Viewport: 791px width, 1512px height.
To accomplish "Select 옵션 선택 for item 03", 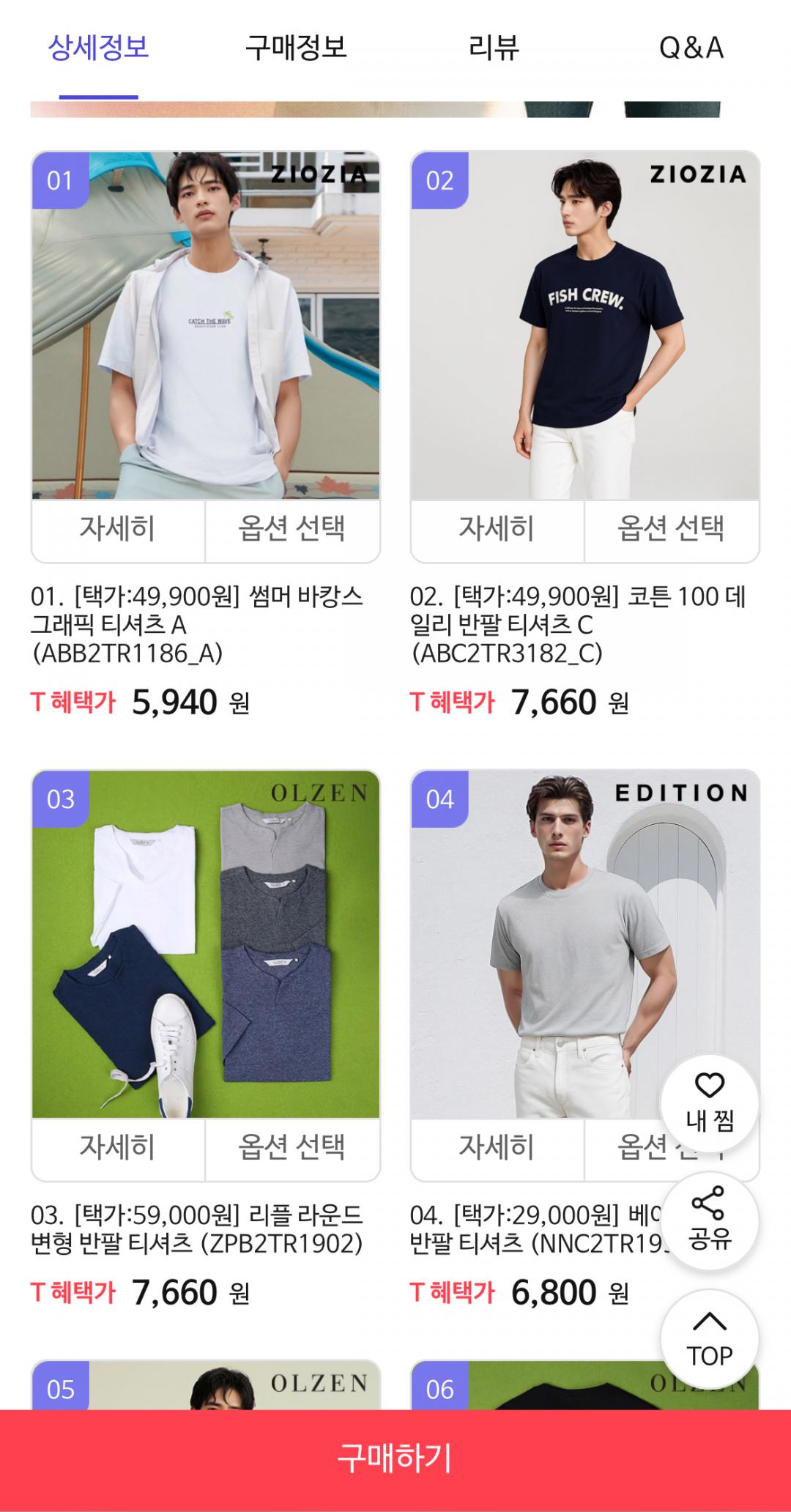I will [291, 1148].
